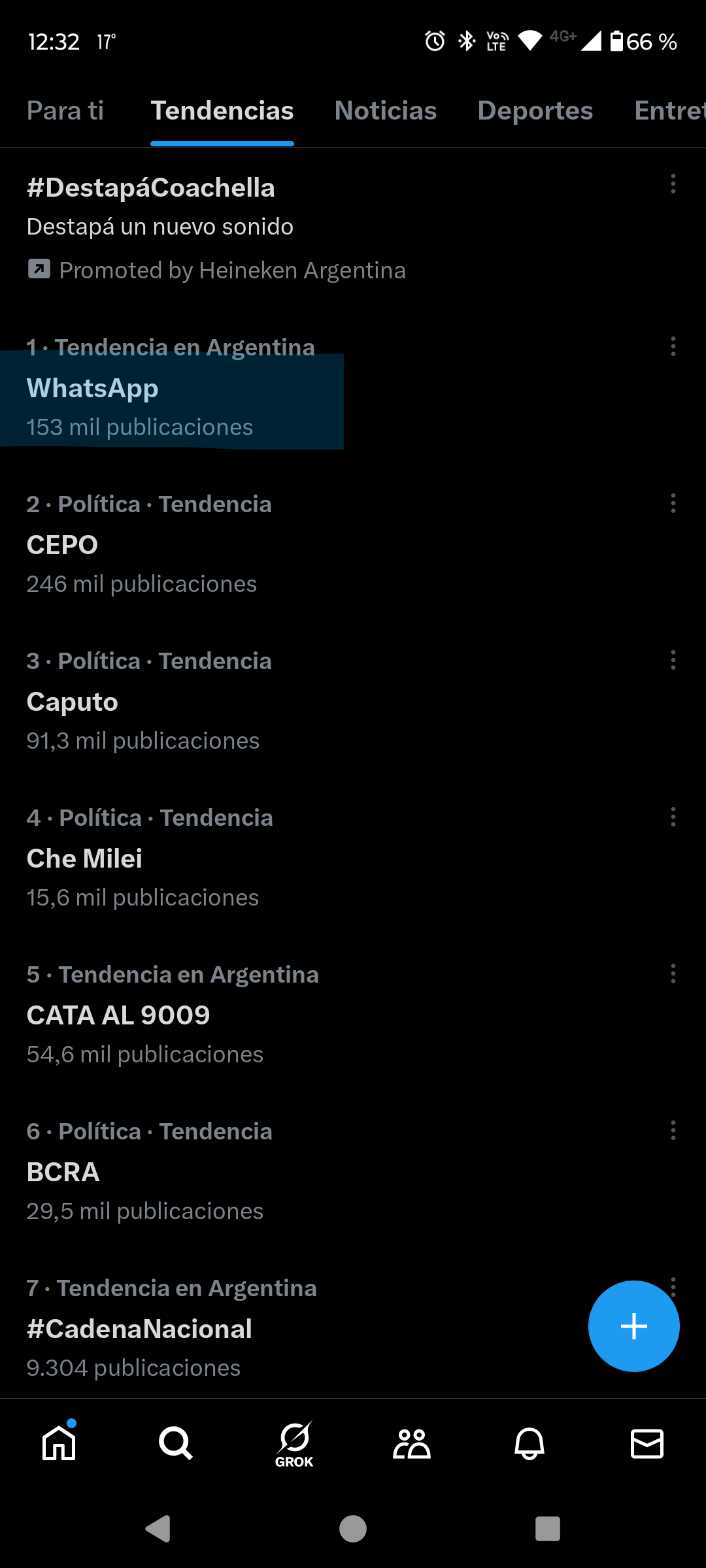Open the WhatsApp trending topic
The image size is (706, 1568).
click(x=353, y=387)
